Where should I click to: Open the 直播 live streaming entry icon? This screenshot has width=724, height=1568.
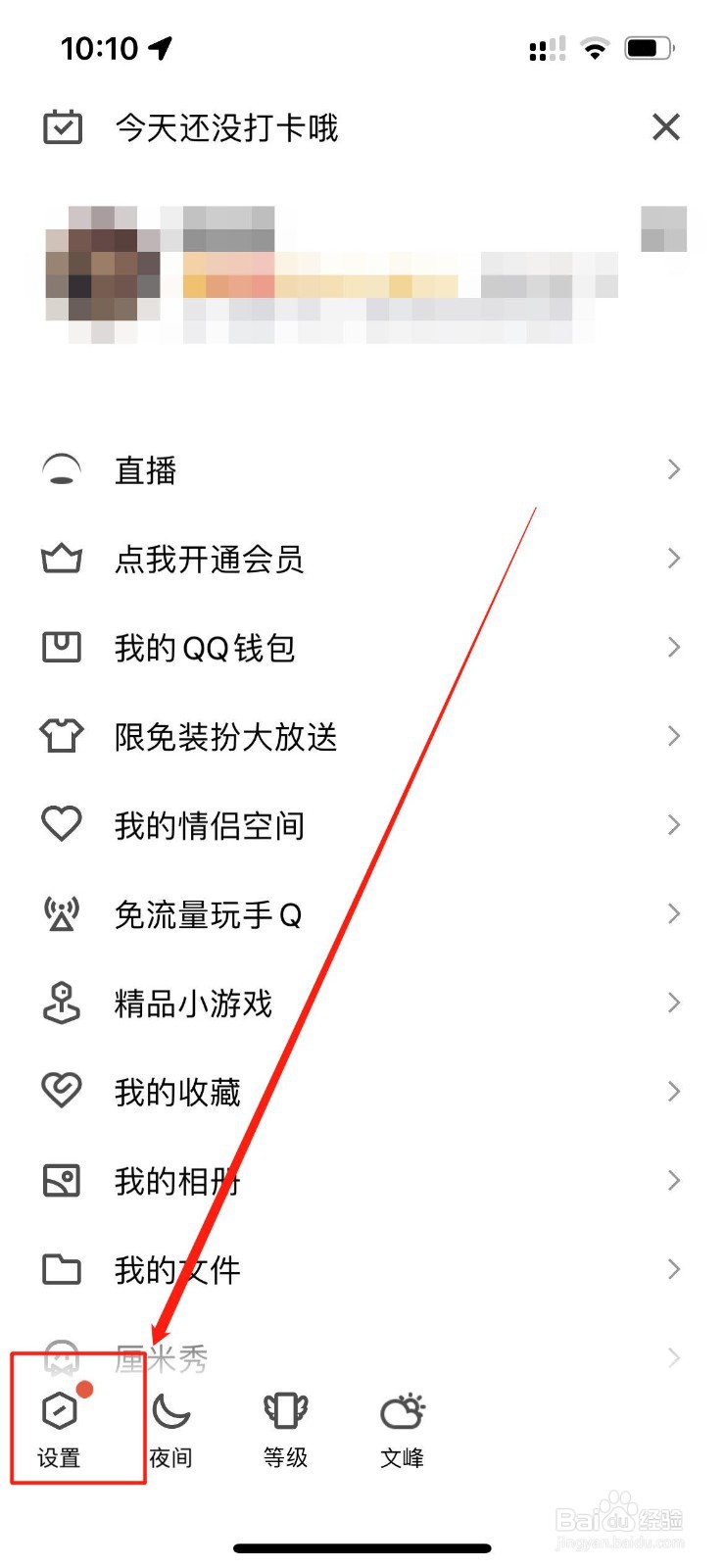pos(61,469)
